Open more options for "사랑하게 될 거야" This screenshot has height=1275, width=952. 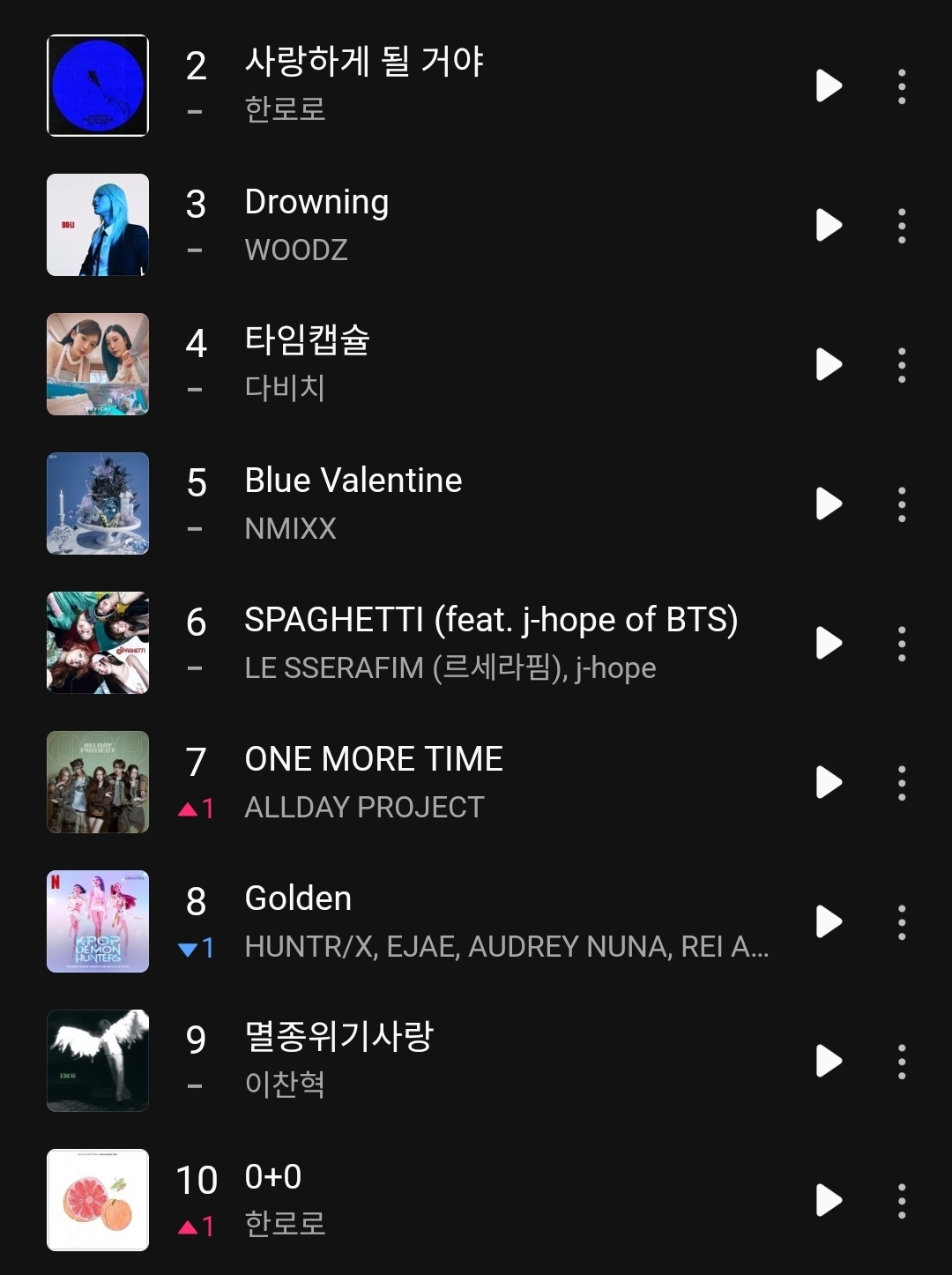pos(900,86)
